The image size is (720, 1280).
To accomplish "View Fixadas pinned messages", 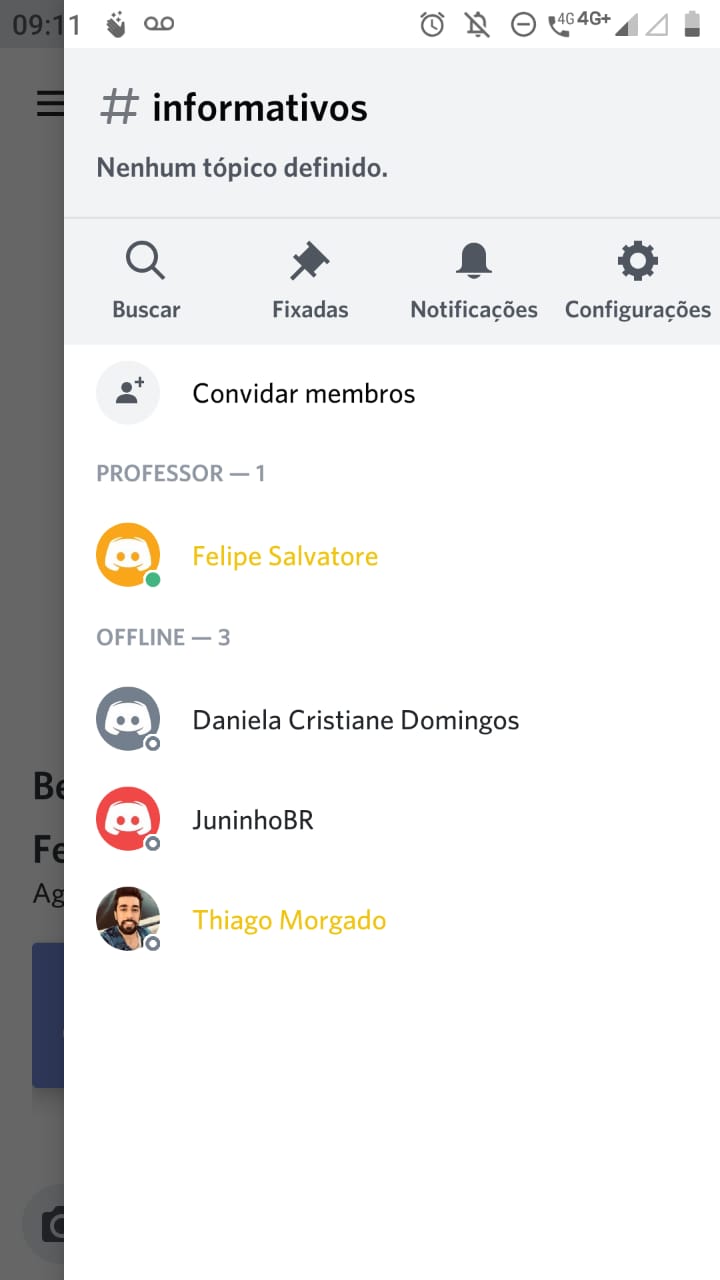I will point(310,282).
